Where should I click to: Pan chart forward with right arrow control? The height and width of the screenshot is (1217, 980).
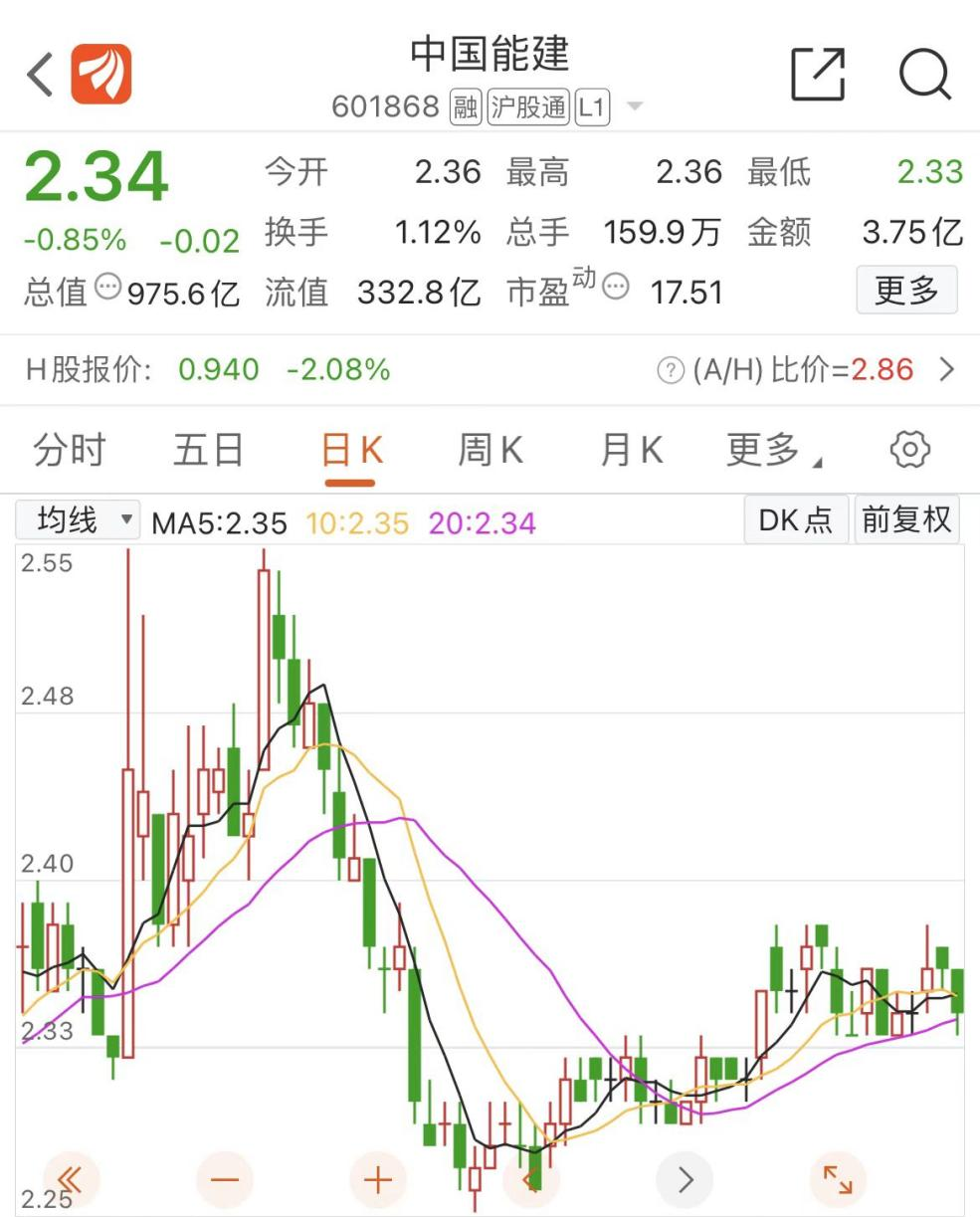pos(684,1179)
